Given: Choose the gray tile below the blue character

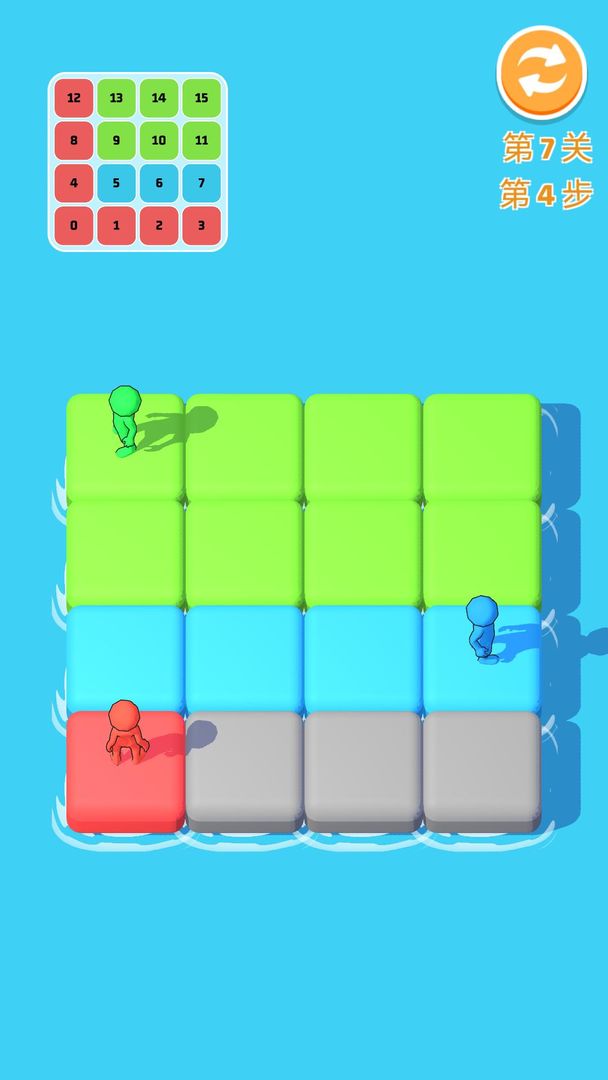Looking at the screenshot, I should (x=482, y=765).
